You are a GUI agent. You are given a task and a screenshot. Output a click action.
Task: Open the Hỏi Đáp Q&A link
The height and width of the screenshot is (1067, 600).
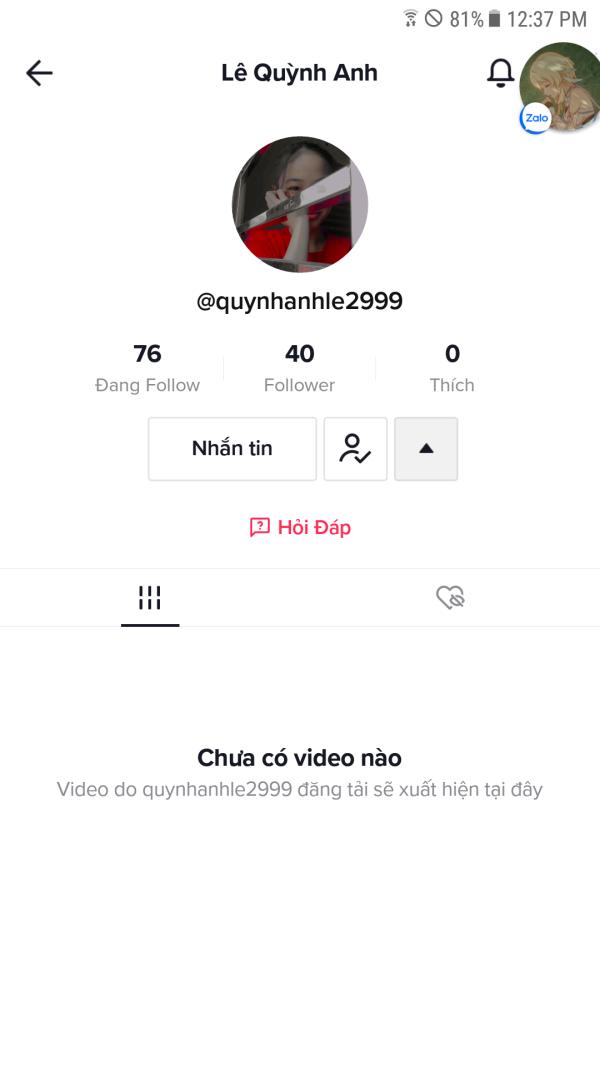coord(300,527)
